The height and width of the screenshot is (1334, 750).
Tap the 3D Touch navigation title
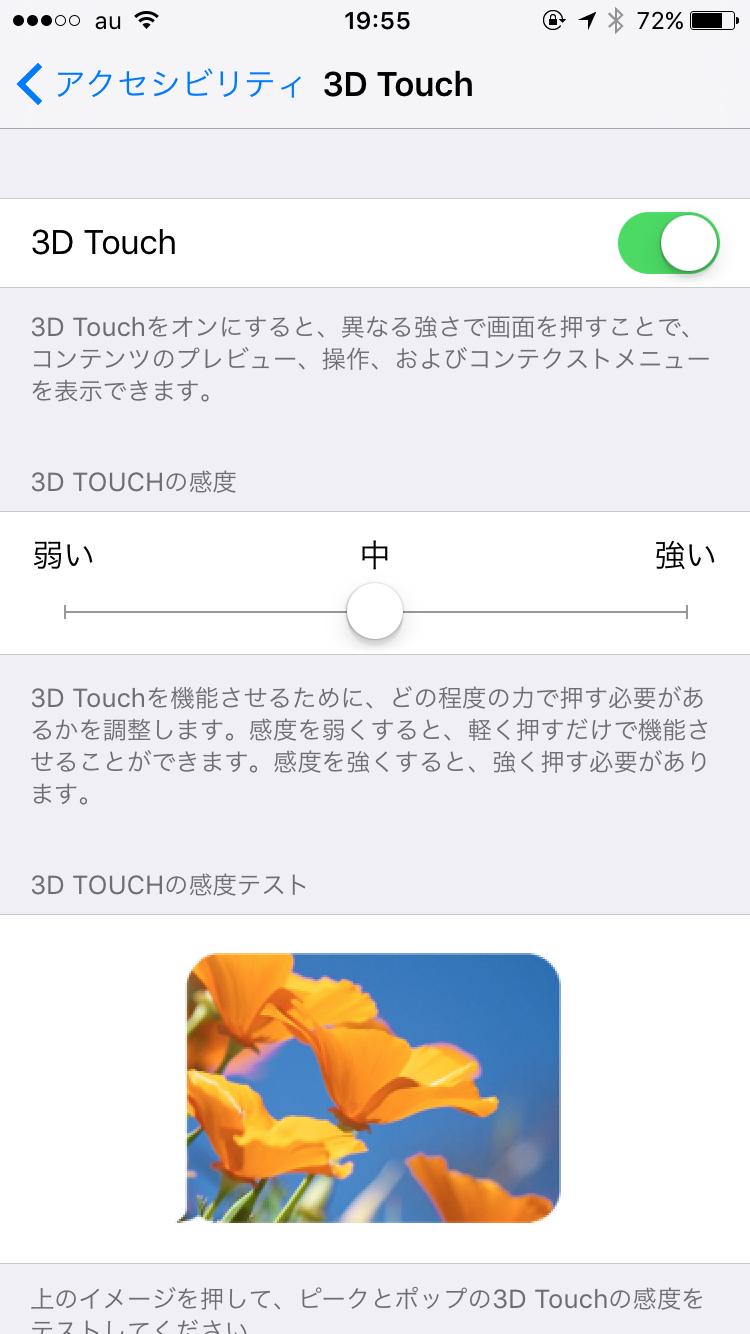pyautogui.click(x=397, y=85)
